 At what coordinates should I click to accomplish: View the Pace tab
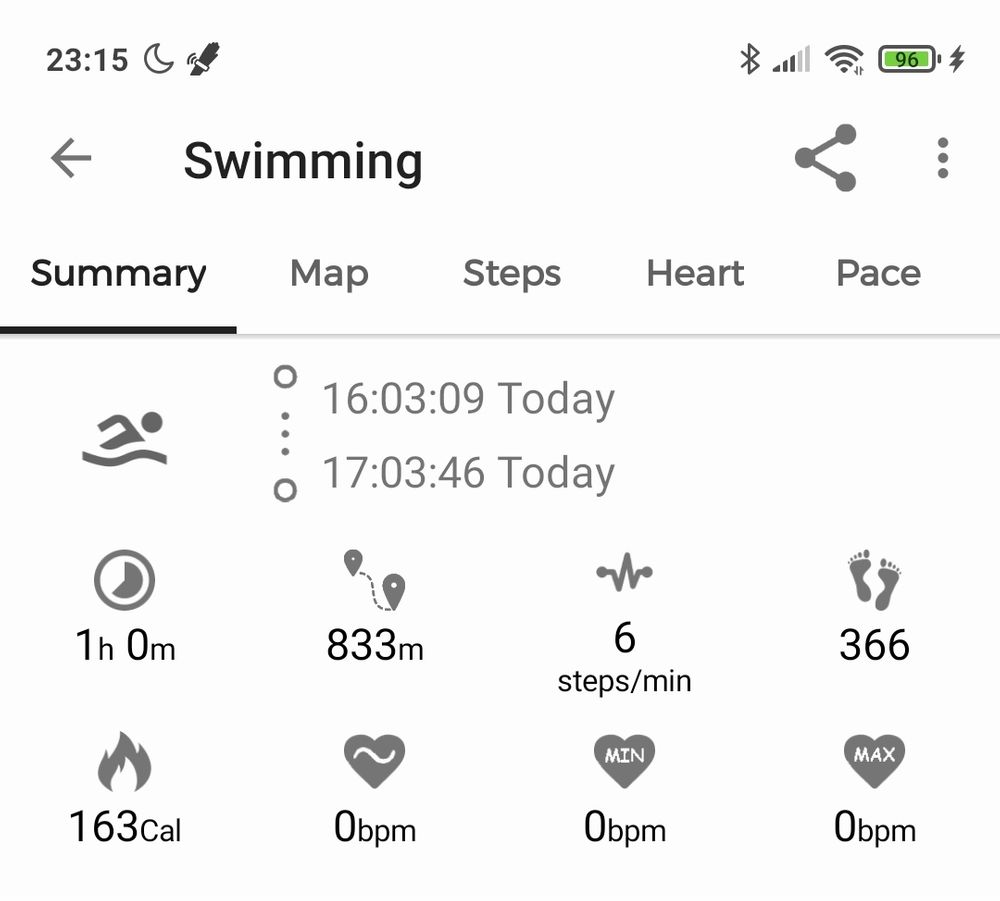pyautogui.click(x=878, y=274)
